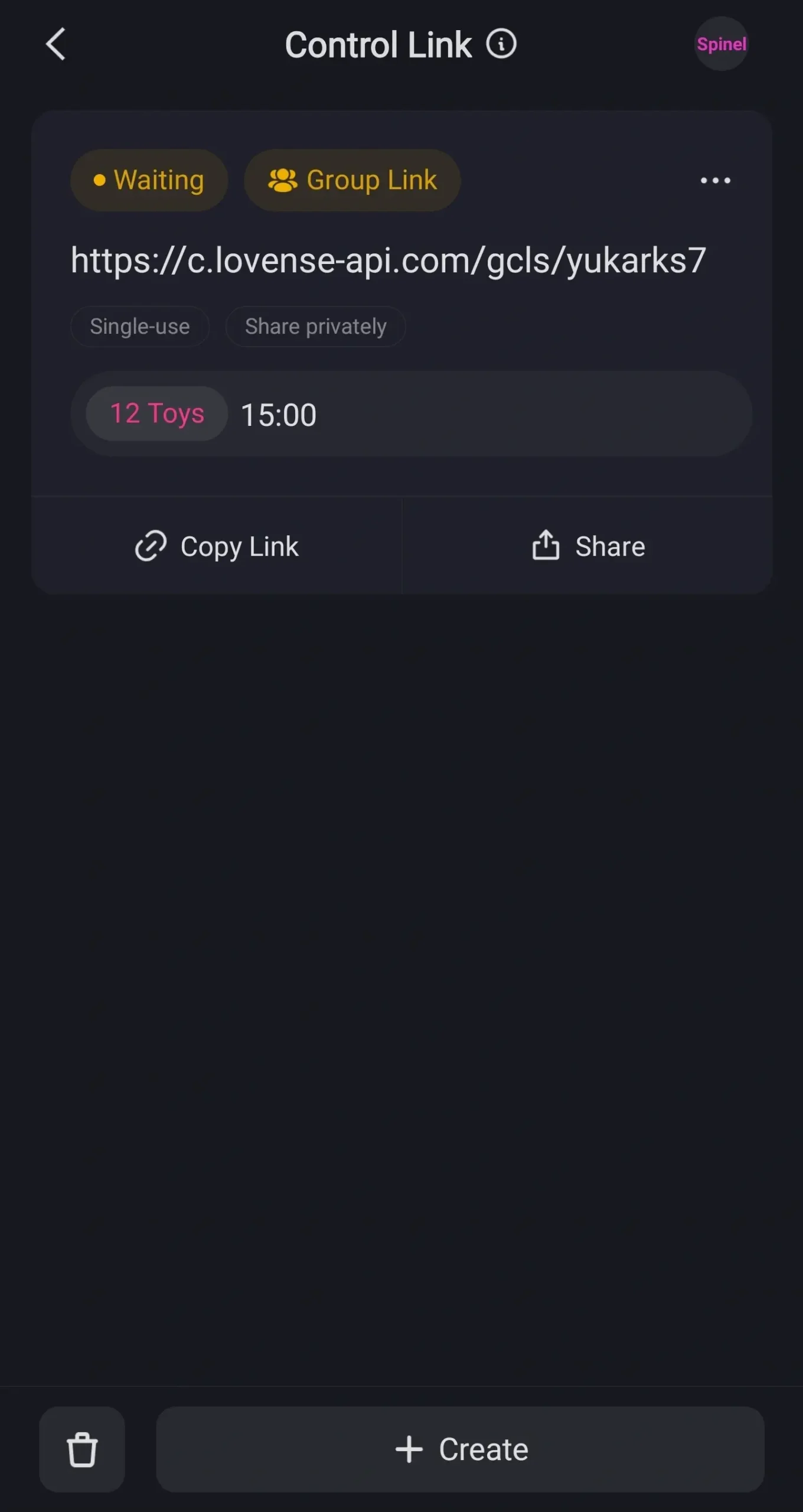Tap the 12 Toys chip

click(x=157, y=413)
